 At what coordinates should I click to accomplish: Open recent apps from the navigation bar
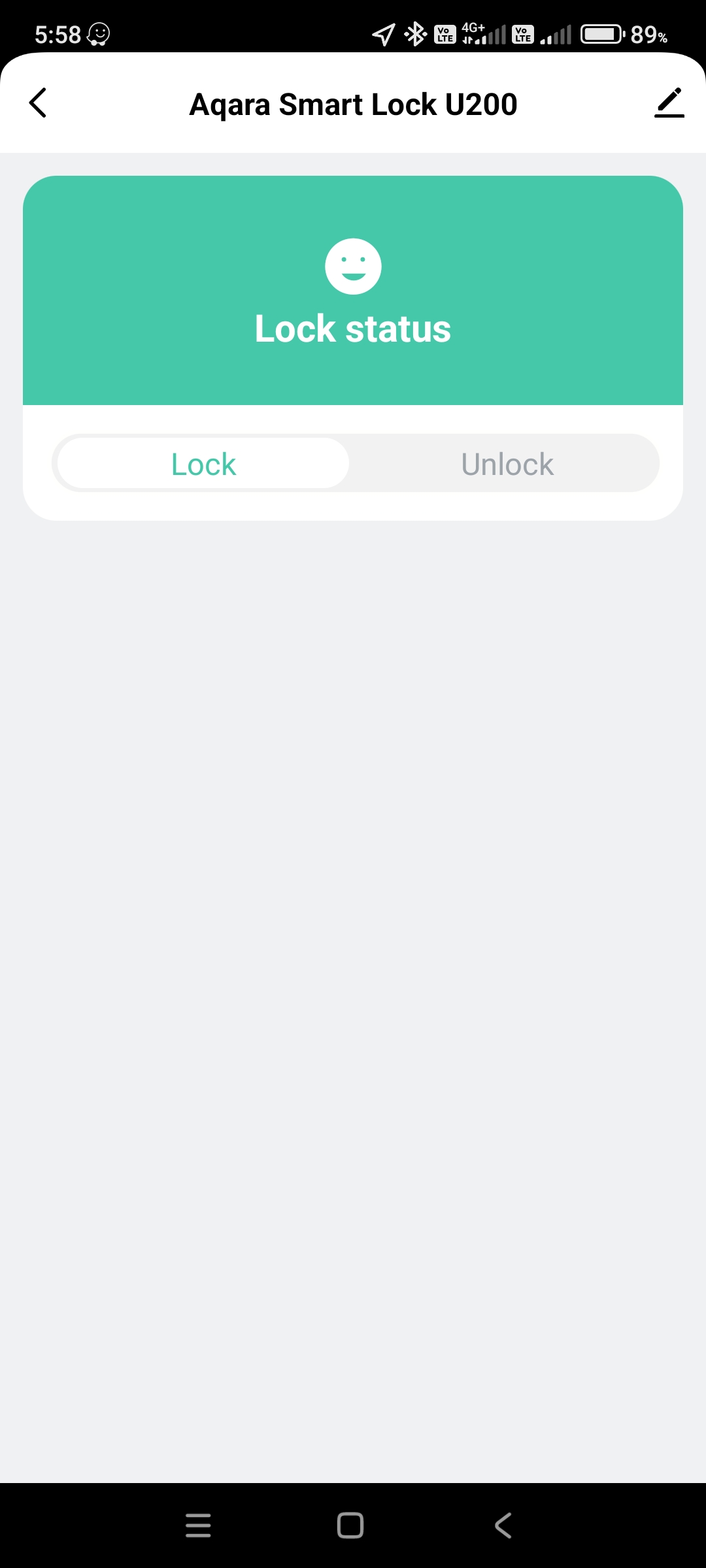click(x=198, y=1526)
